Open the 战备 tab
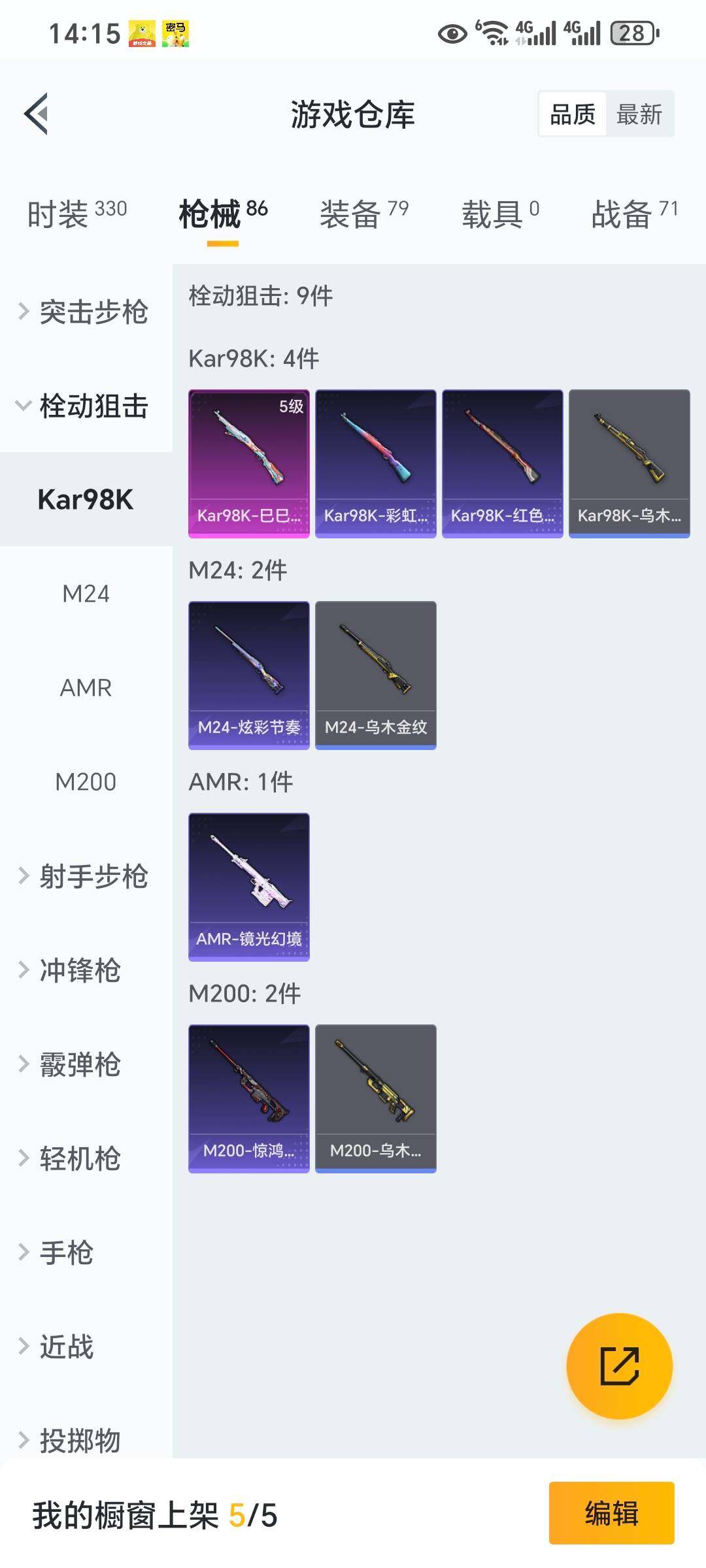The height and width of the screenshot is (1568, 706). click(634, 214)
